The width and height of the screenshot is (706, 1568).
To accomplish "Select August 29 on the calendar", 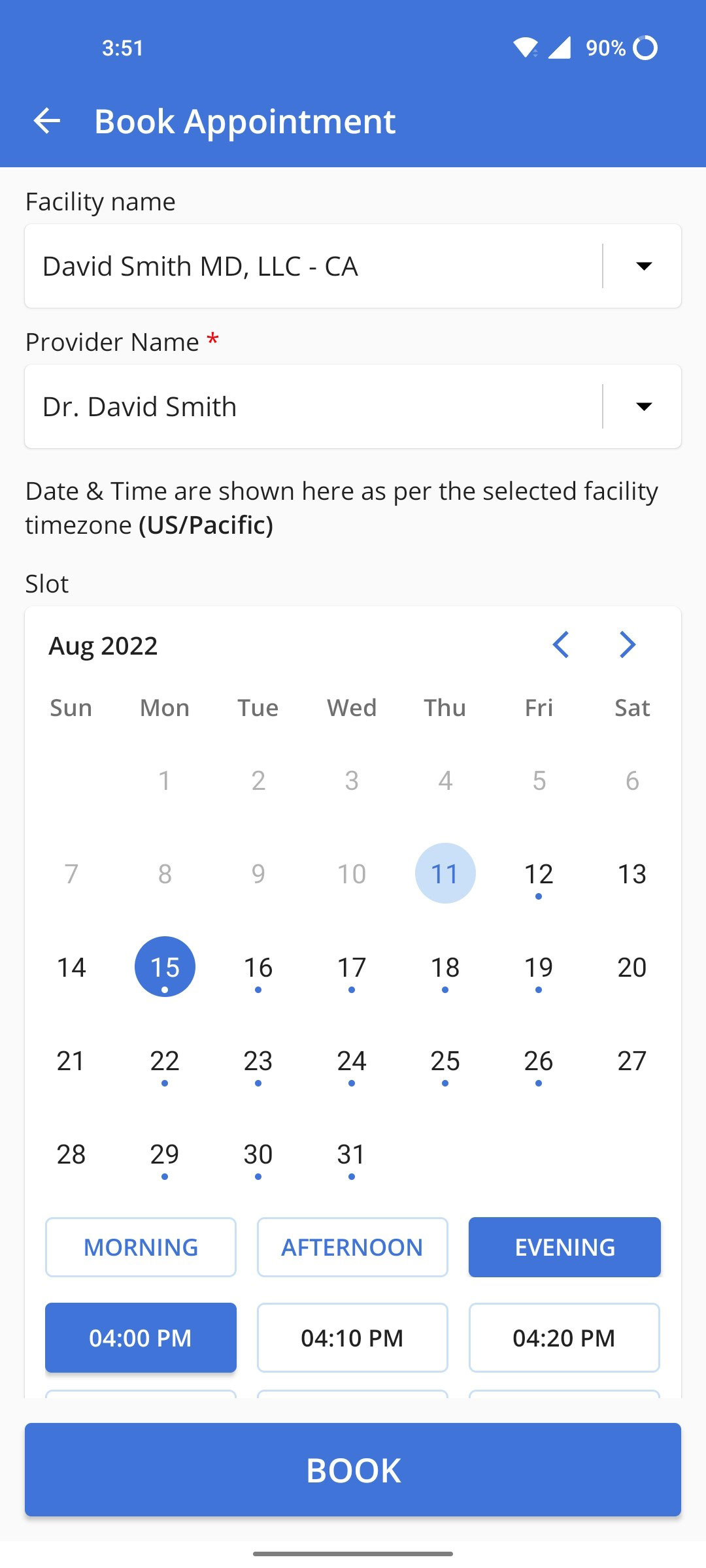I will click(165, 1154).
